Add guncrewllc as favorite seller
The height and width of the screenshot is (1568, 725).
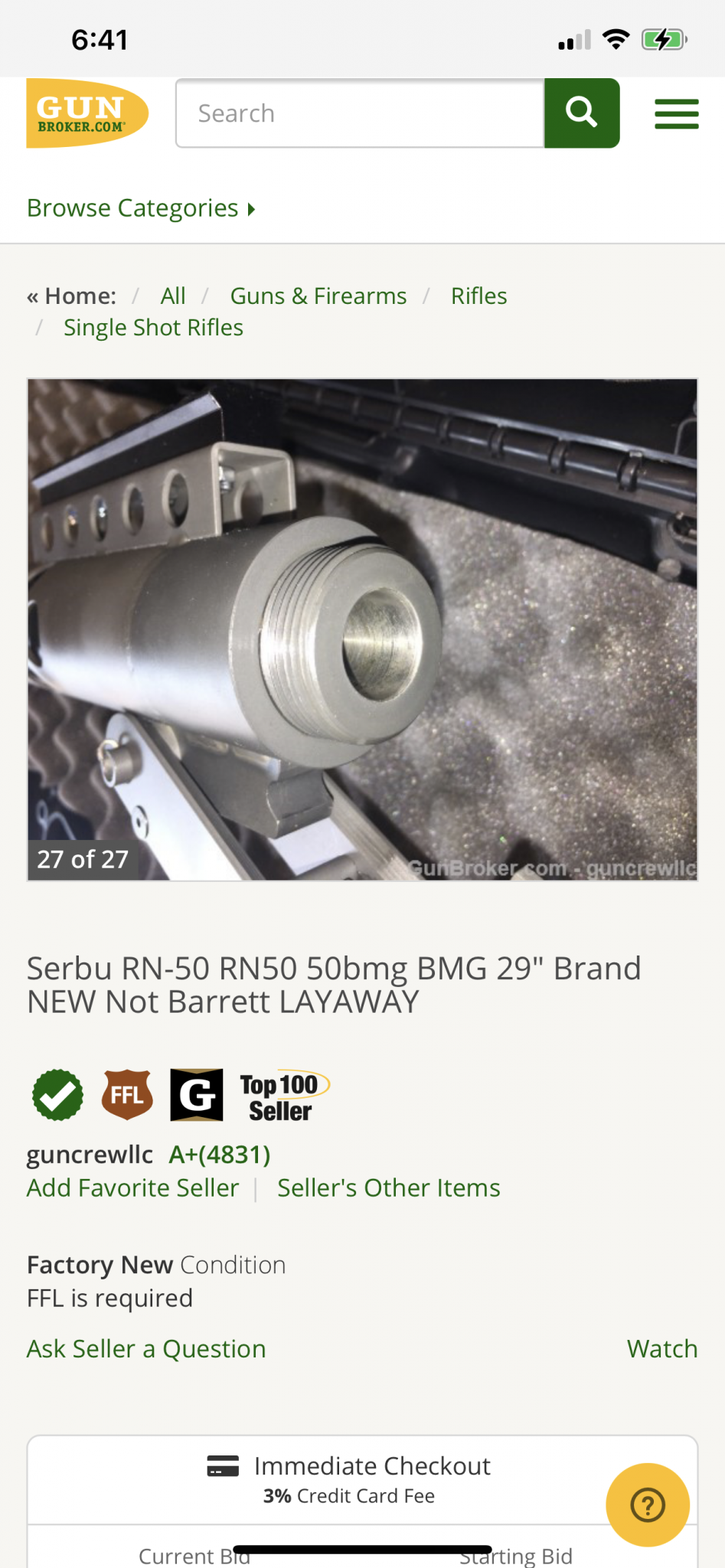133,1188
